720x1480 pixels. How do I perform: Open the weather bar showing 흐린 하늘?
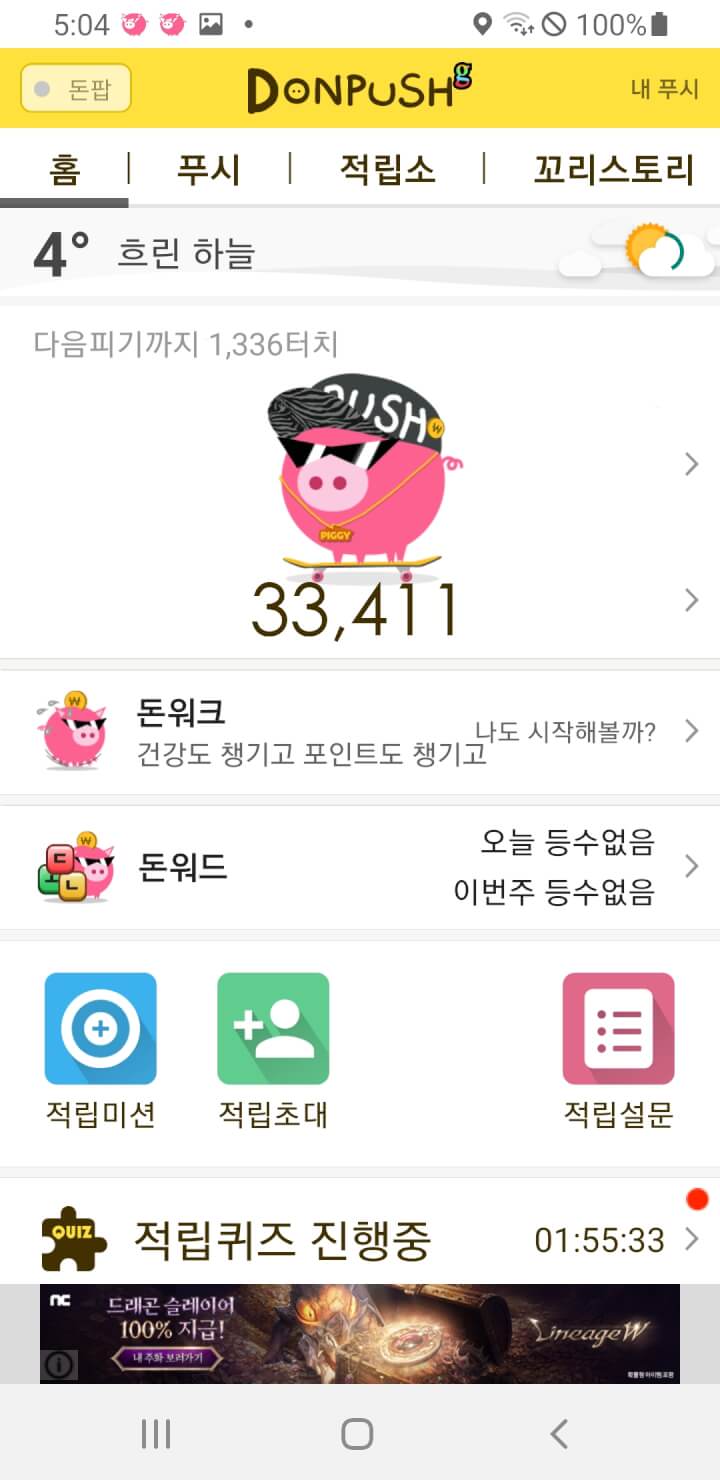click(x=360, y=253)
